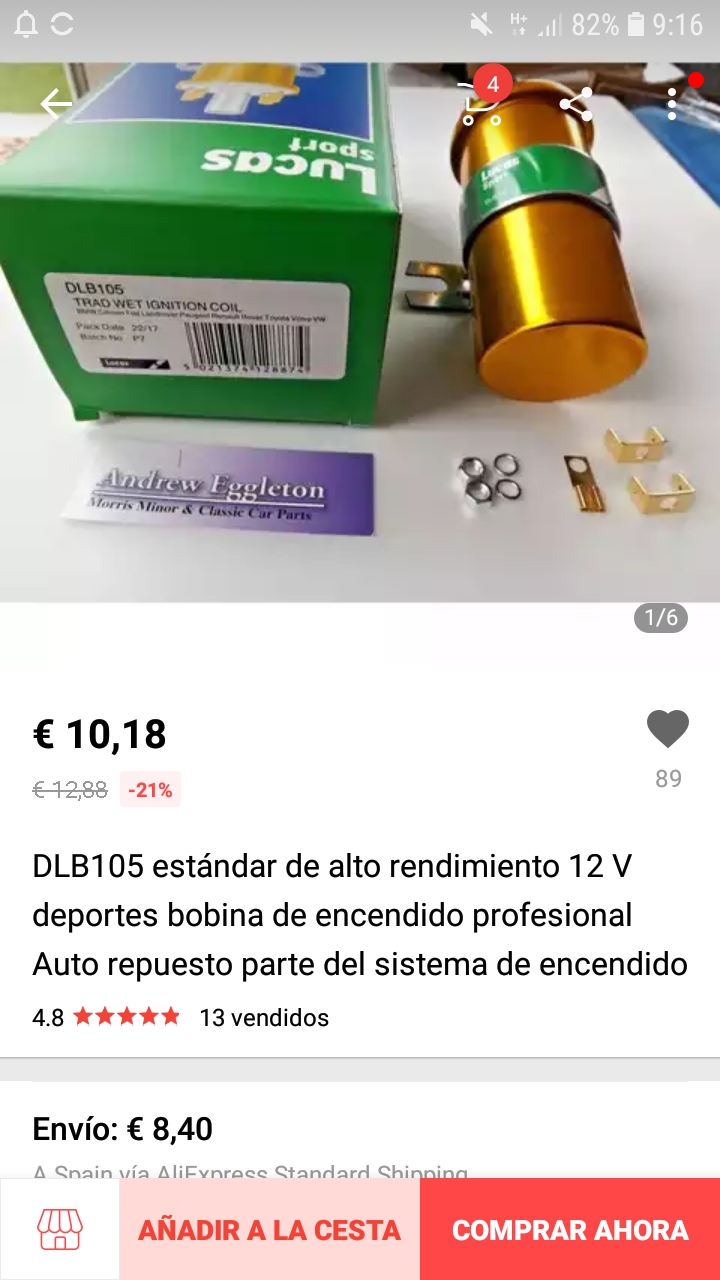Tap AÑADIR A LA CESTA button
Viewport: 720px width, 1280px height.
click(x=270, y=1230)
